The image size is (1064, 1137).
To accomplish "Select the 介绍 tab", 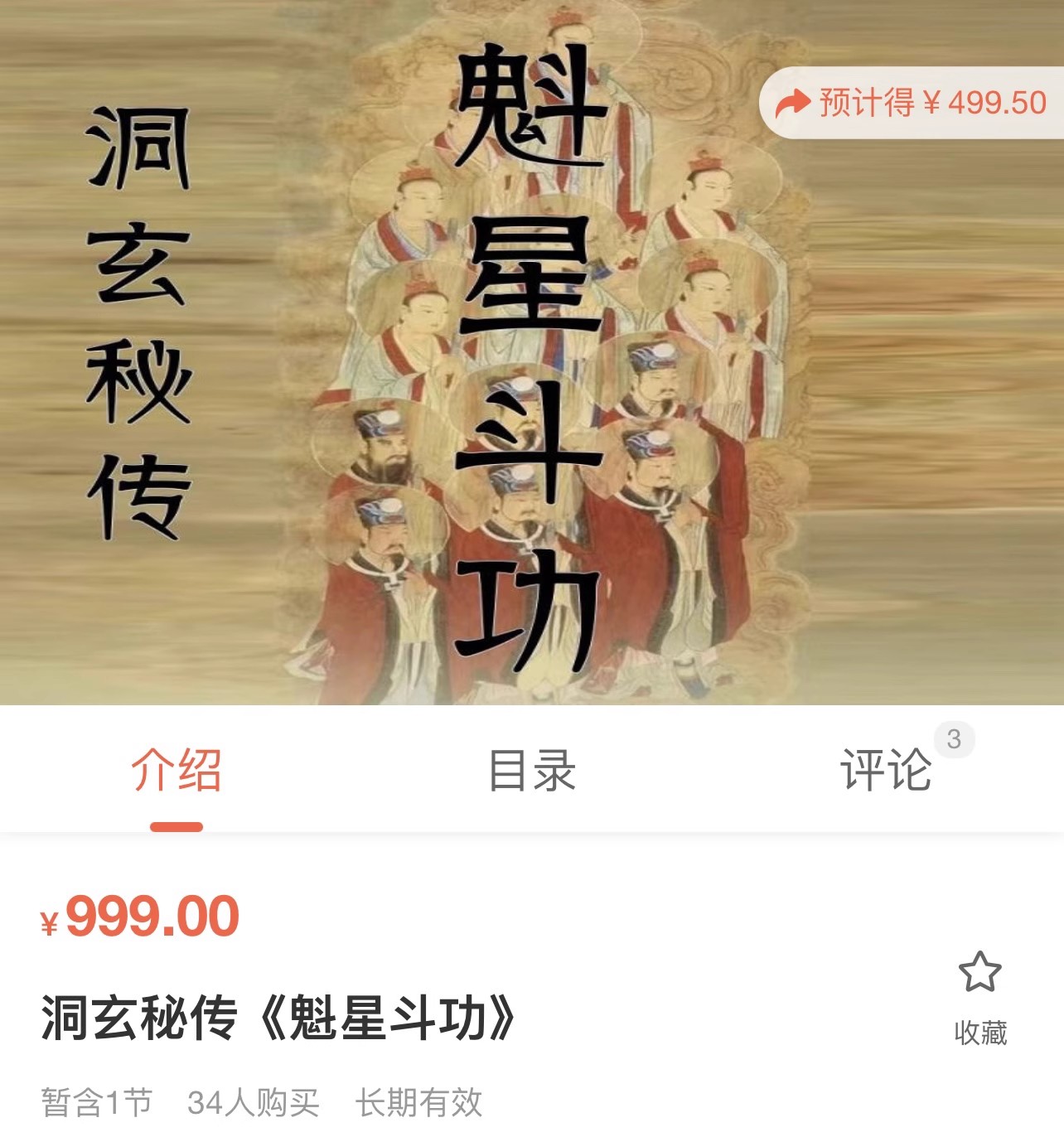I will tap(177, 771).
